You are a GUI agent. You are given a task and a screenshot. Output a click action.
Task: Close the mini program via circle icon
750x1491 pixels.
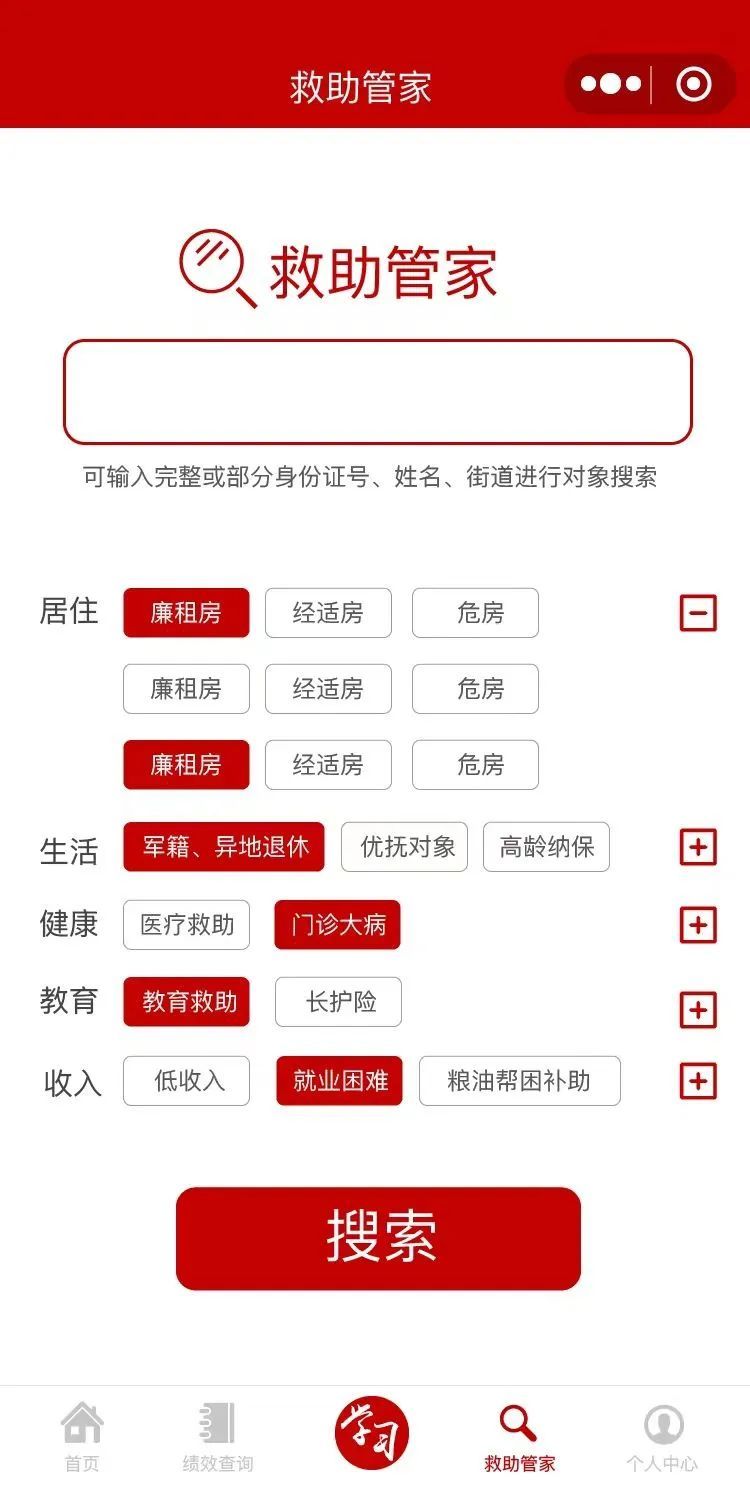(694, 85)
